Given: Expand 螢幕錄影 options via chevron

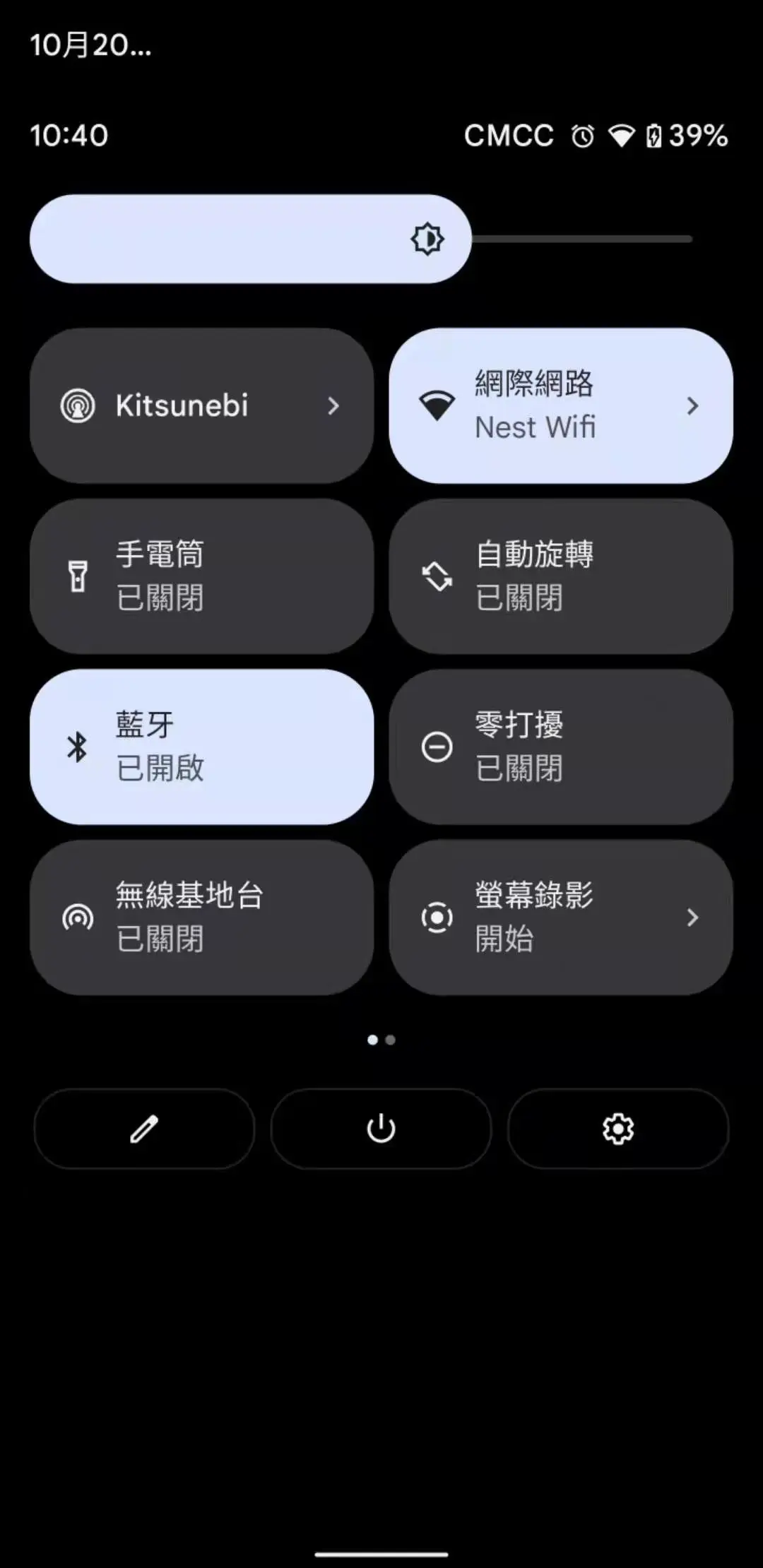Looking at the screenshot, I should [692, 917].
